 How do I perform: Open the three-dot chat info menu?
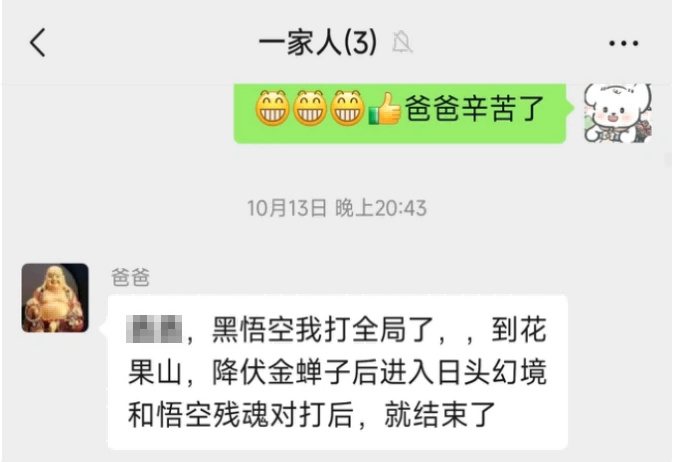623,44
